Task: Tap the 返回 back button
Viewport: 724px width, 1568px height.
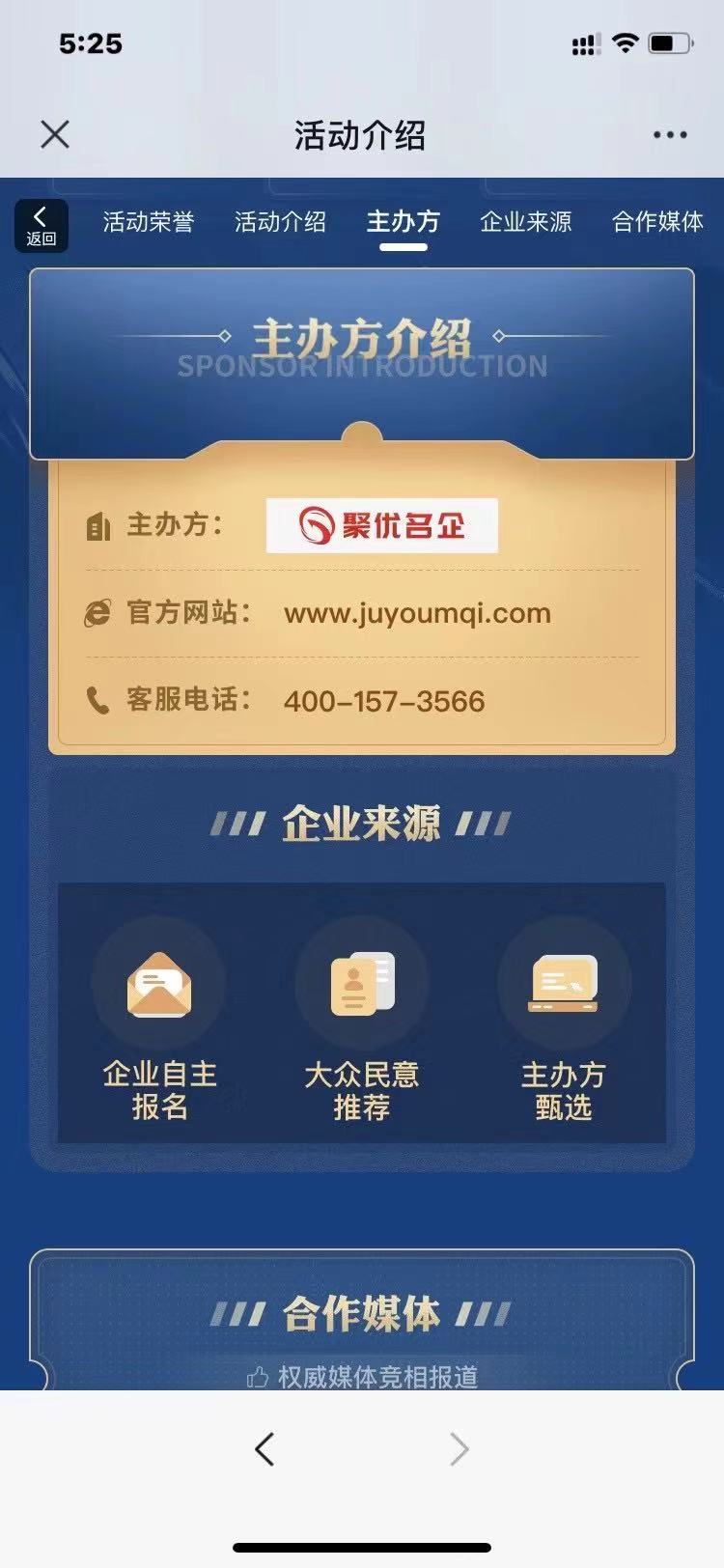Action: (41, 226)
